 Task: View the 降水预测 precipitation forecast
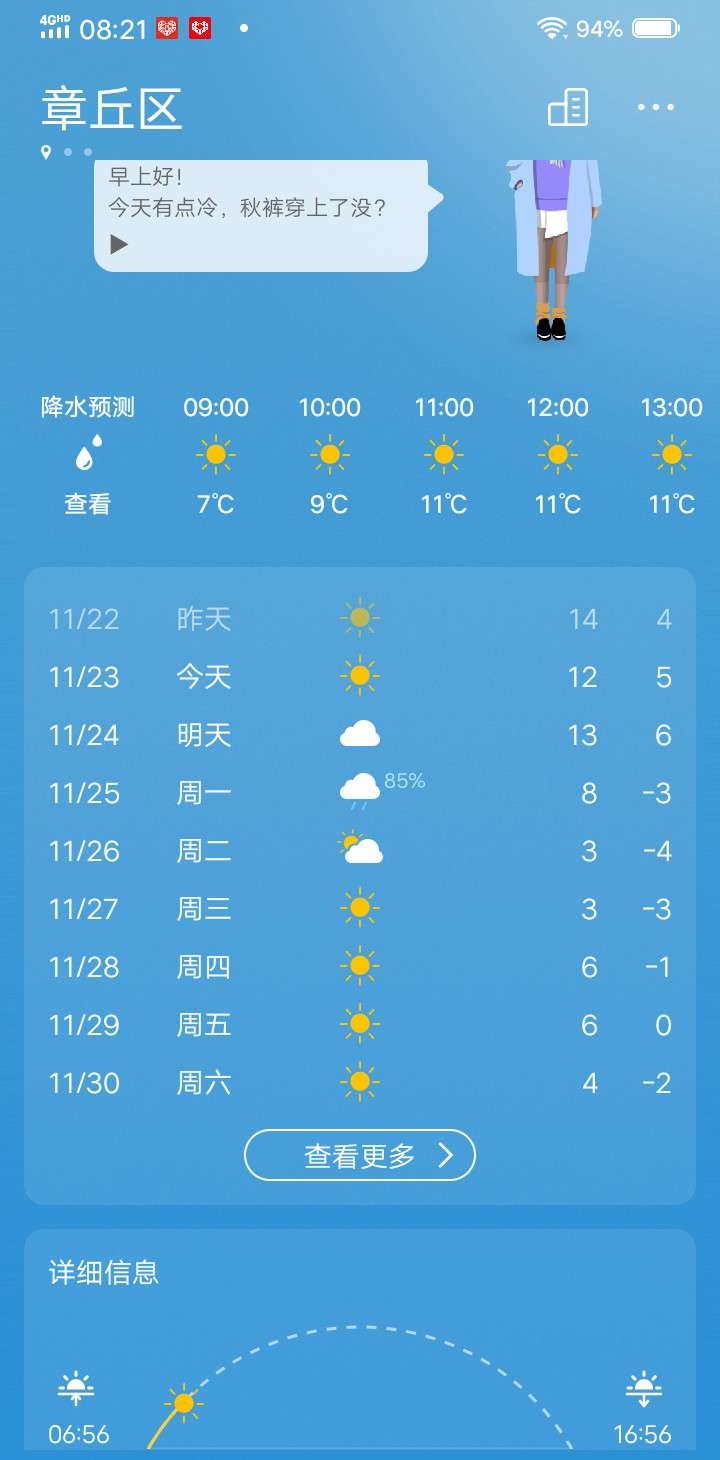(87, 456)
